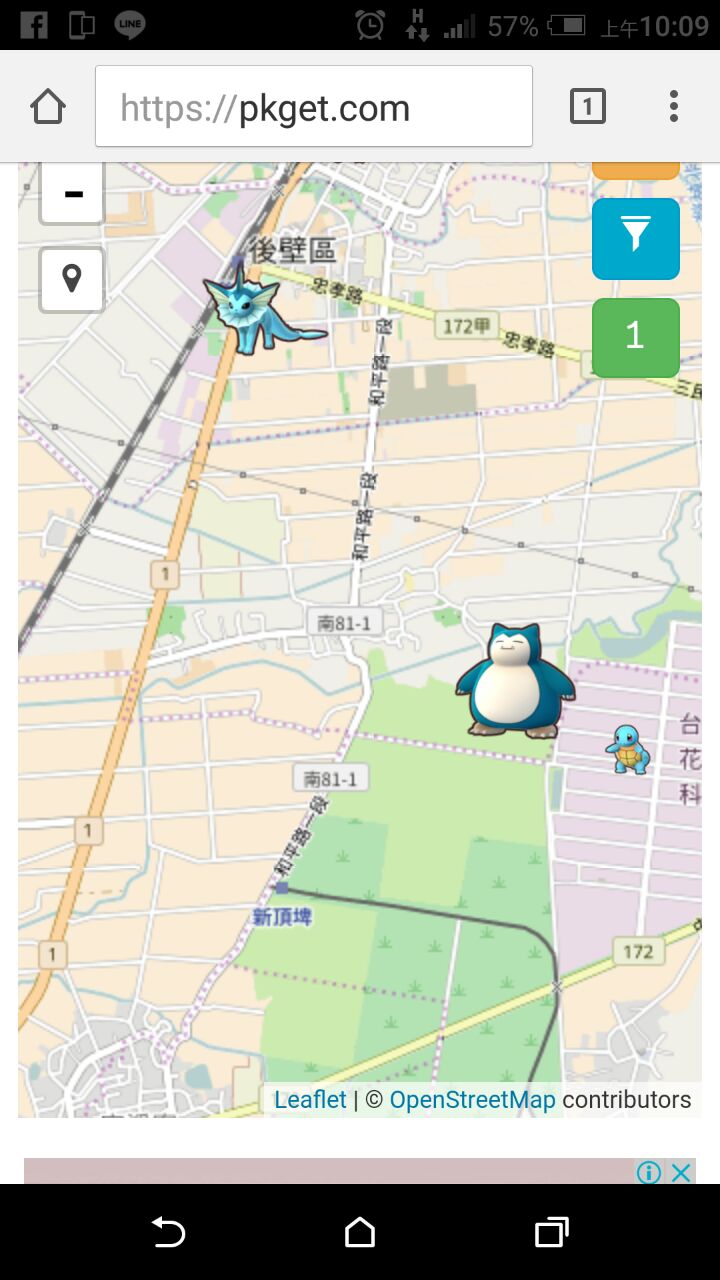Locate my position on the map
720x1280 pixels.
point(72,279)
